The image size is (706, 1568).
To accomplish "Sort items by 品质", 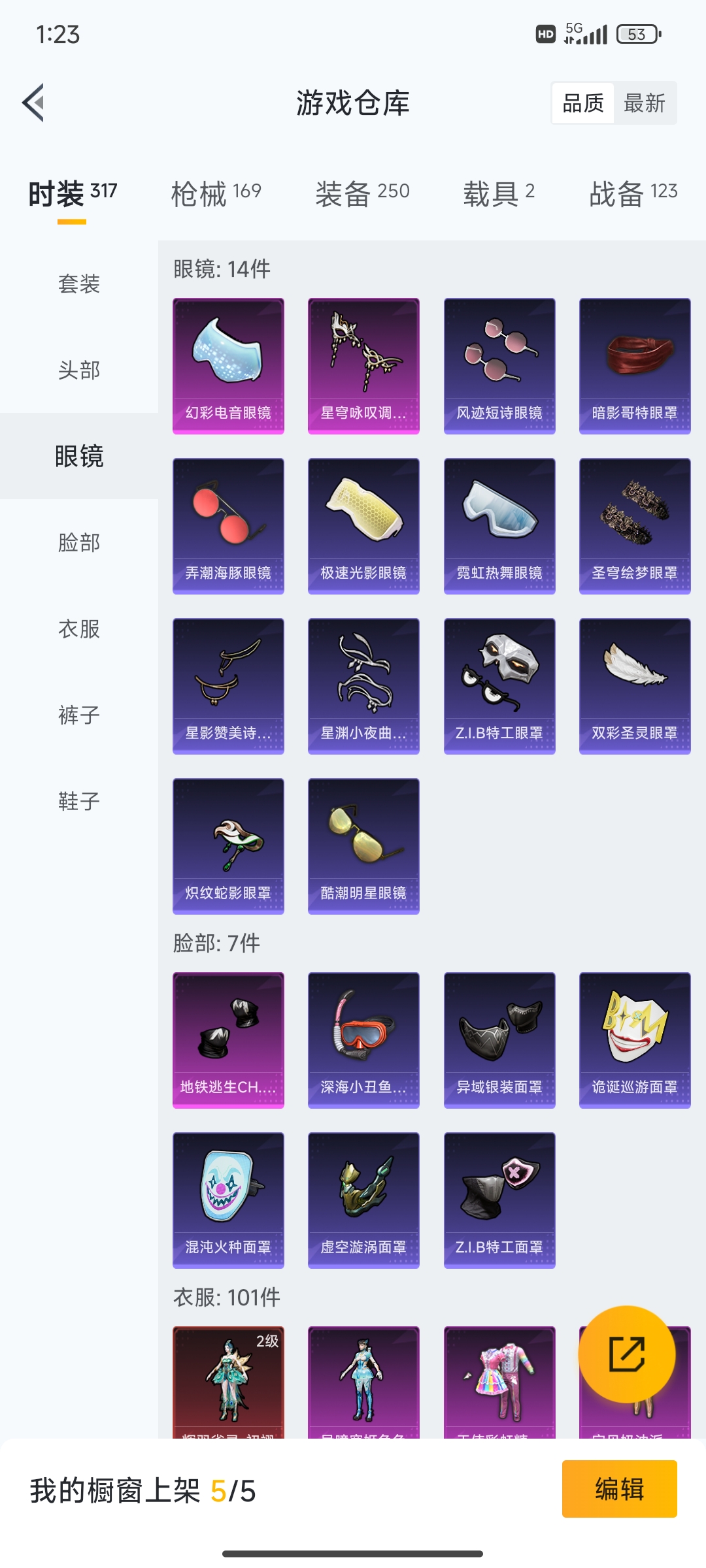I will pos(583,103).
